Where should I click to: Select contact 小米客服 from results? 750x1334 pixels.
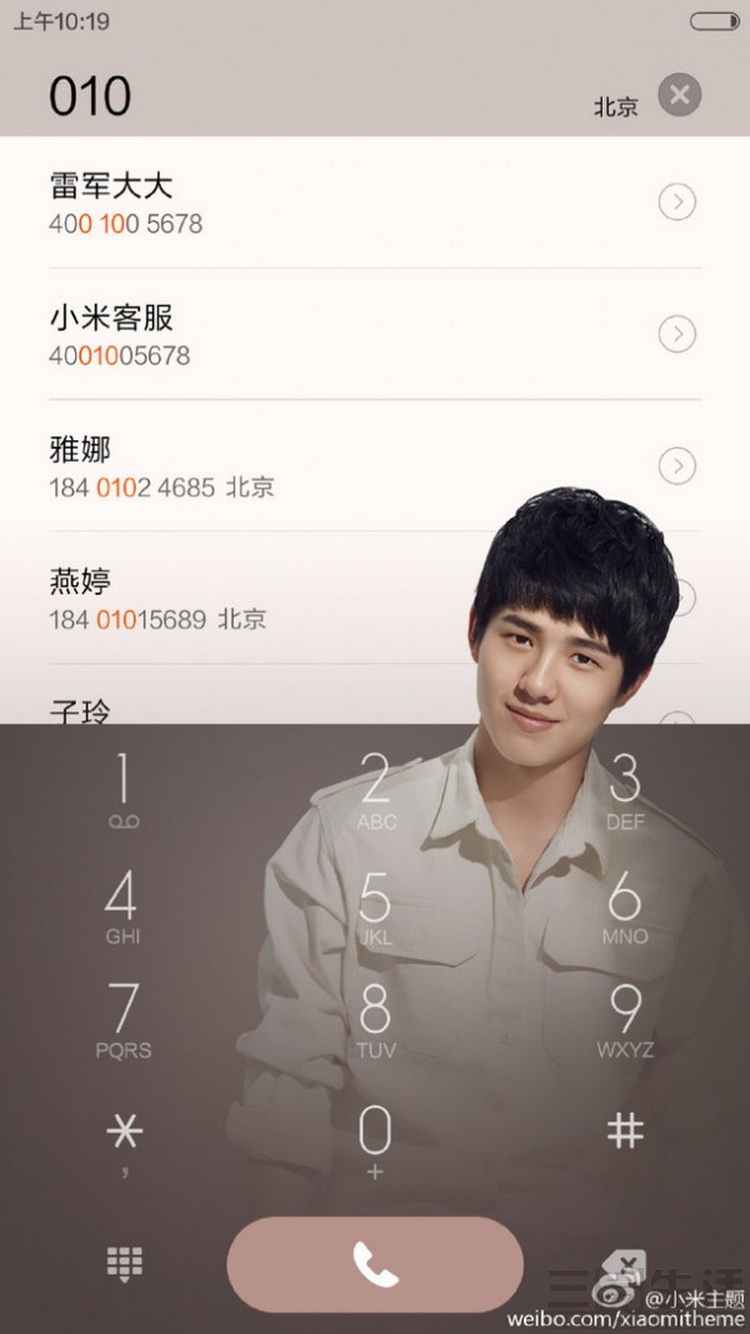pyautogui.click(x=300, y=334)
